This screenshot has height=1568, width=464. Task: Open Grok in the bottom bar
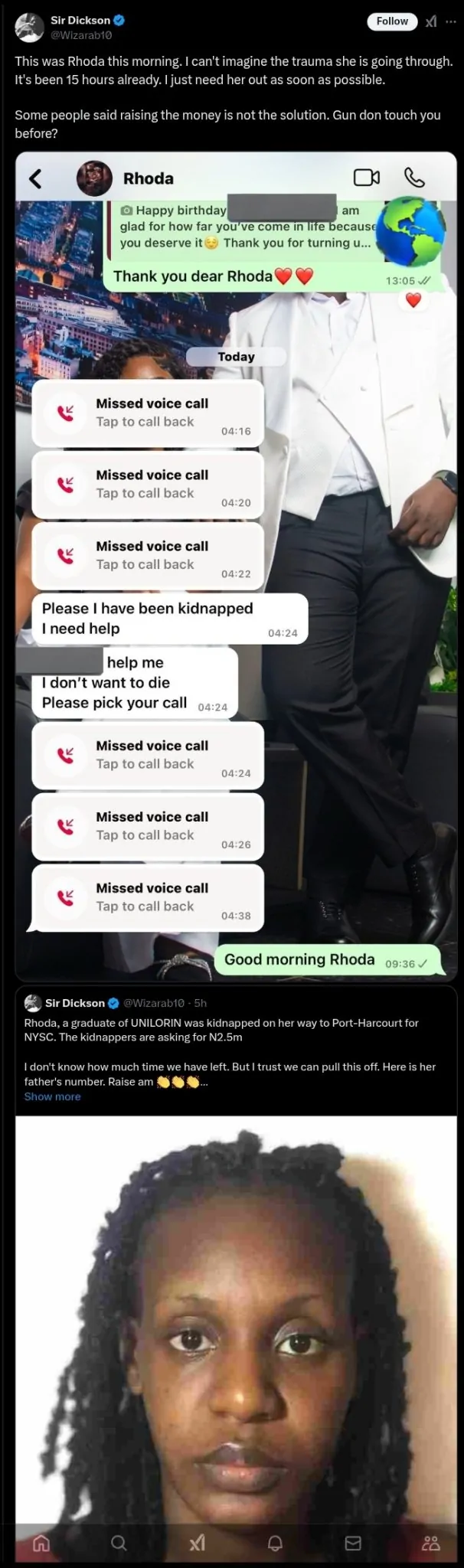coord(197,1543)
